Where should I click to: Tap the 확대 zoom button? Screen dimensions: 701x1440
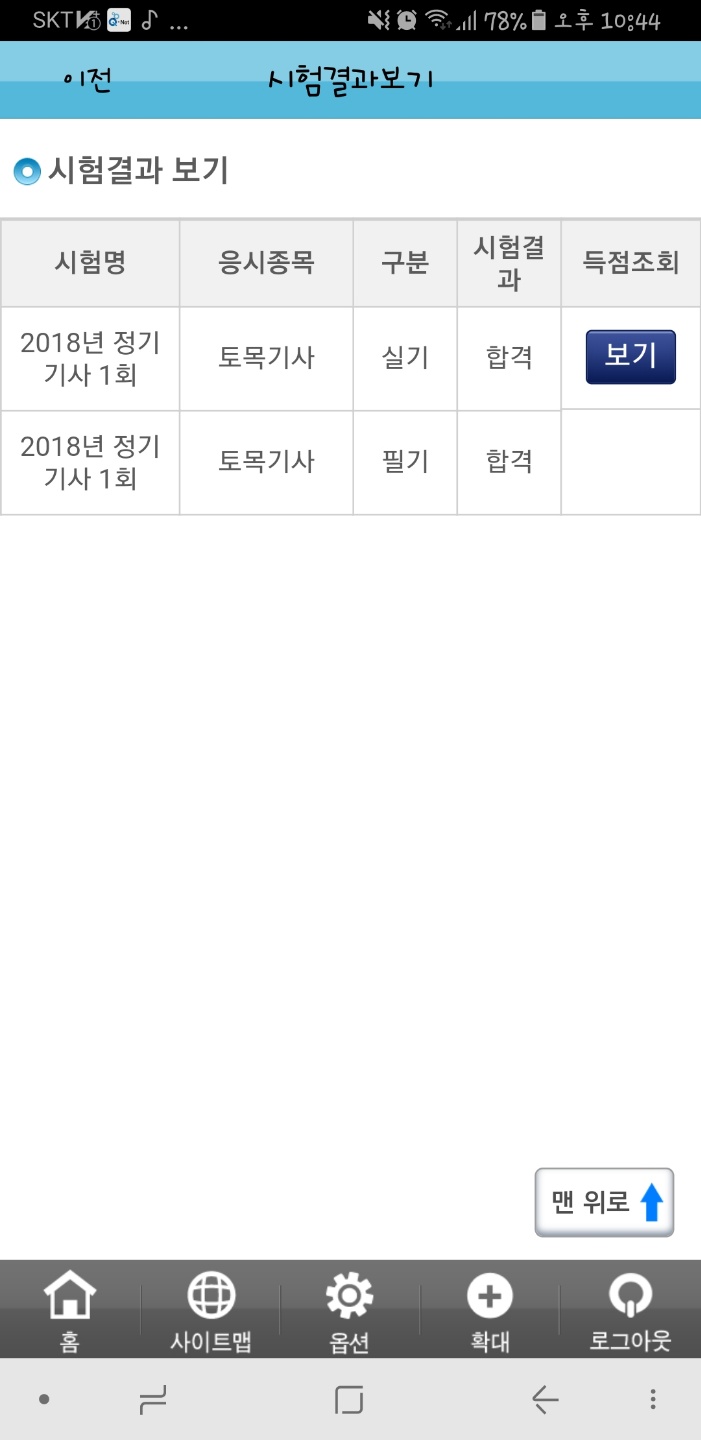(490, 1310)
